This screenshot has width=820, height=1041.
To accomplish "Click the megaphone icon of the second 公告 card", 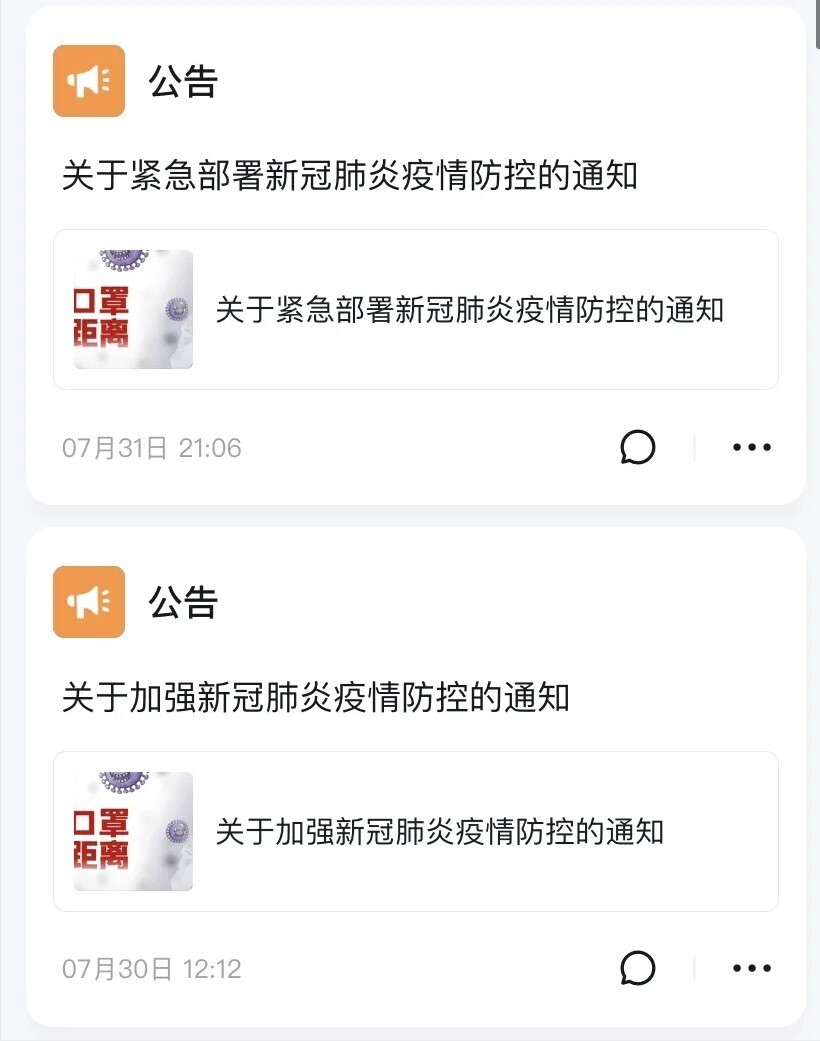I will tap(88, 604).
